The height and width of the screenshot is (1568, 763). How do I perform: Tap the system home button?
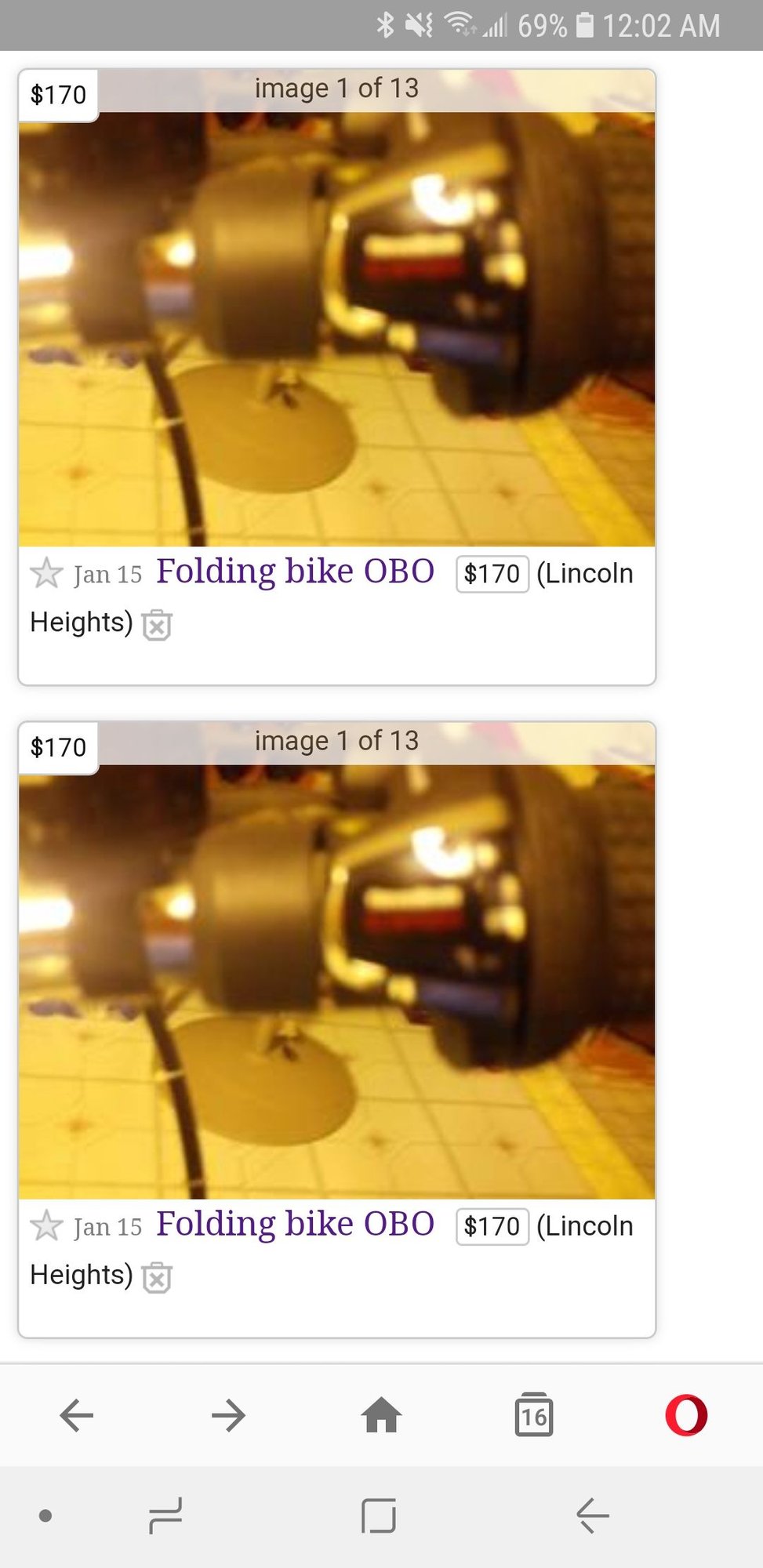coord(379,1515)
